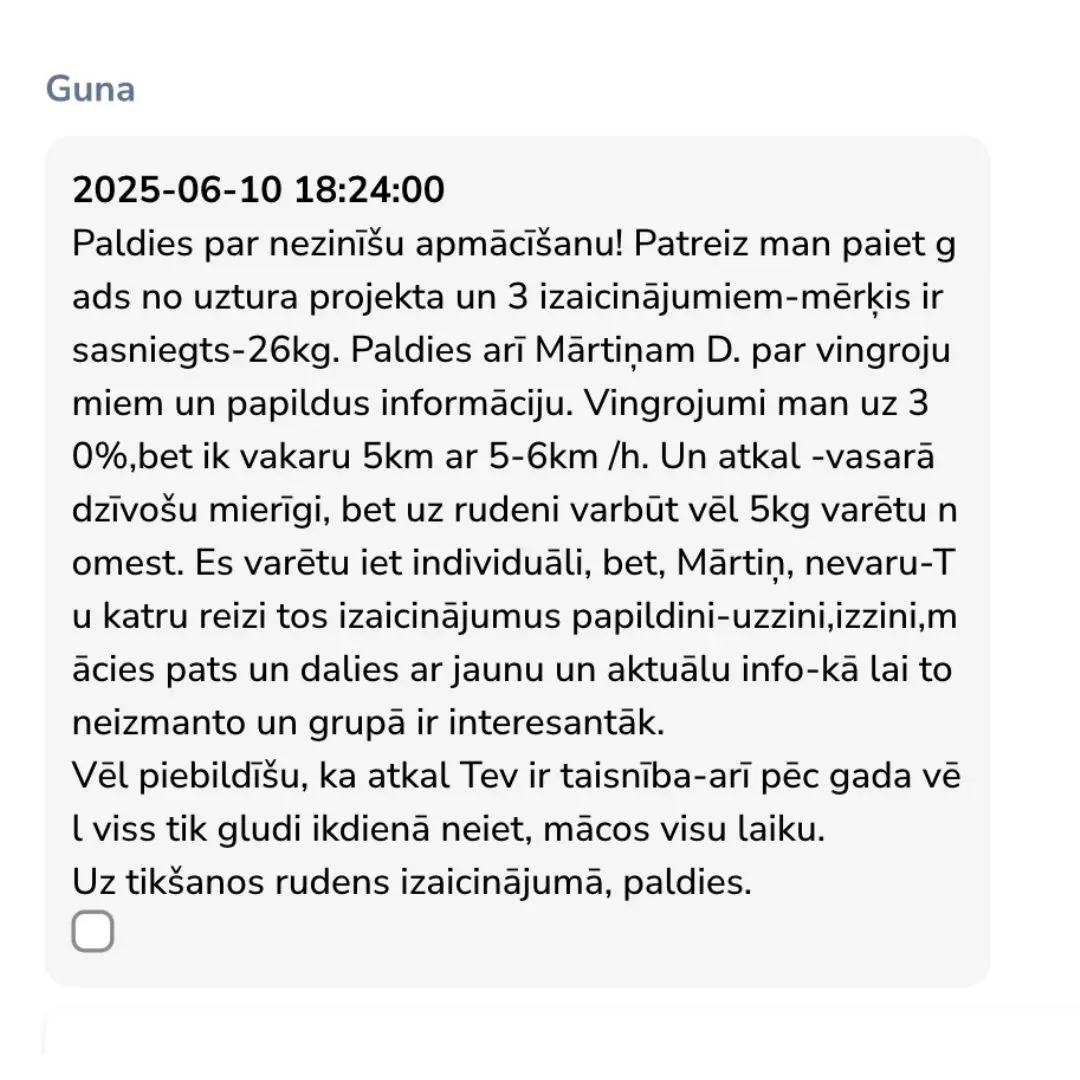Tick the checkbox under Guna's comment

[x=92, y=932]
